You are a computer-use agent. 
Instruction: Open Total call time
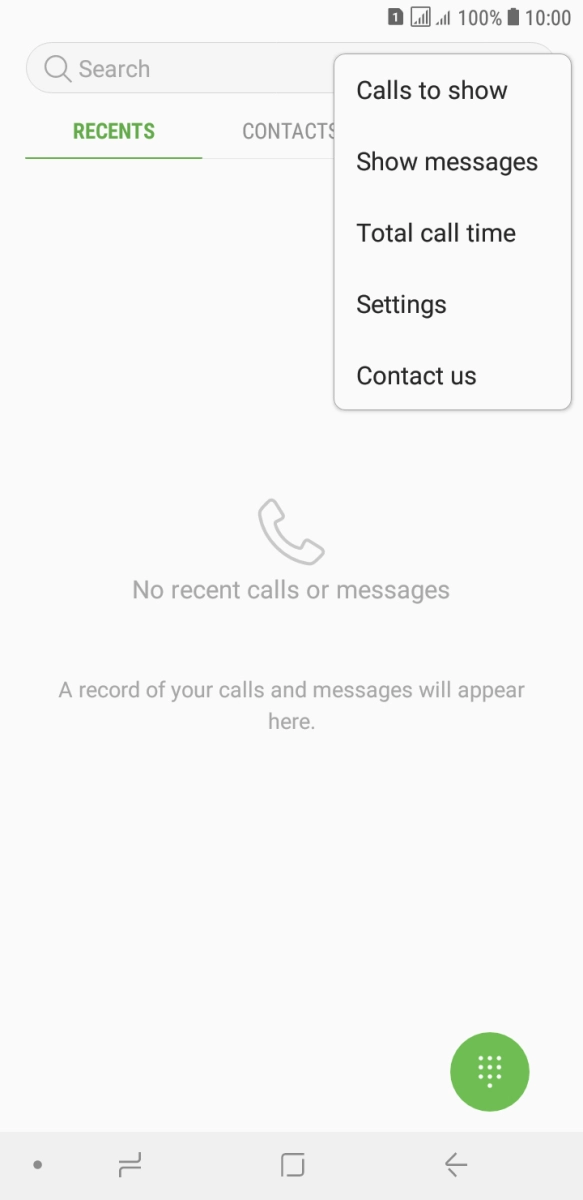click(x=452, y=233)
